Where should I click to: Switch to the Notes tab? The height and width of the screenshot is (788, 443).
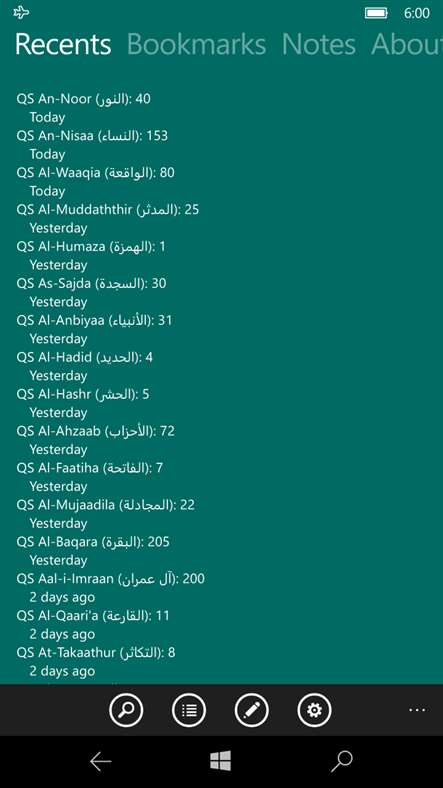pyautogui.click(x=319, y=44)
